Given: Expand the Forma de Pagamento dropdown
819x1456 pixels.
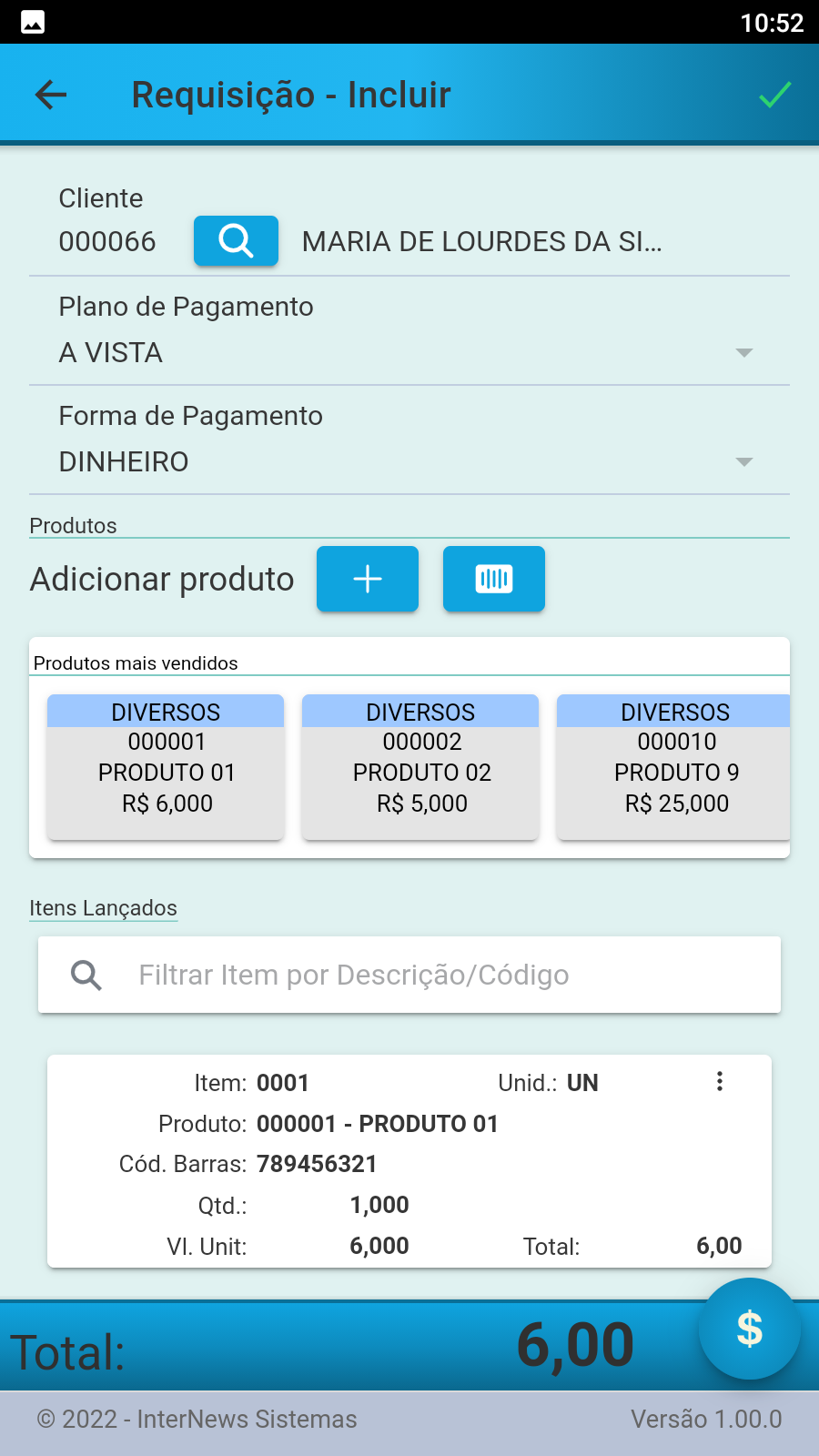Looking at the screenshot, I should pos(409,461).
